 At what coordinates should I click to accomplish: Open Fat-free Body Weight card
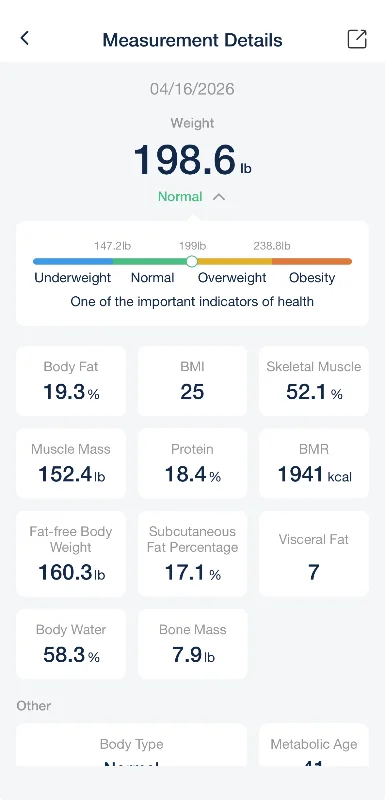click(71, 554)
